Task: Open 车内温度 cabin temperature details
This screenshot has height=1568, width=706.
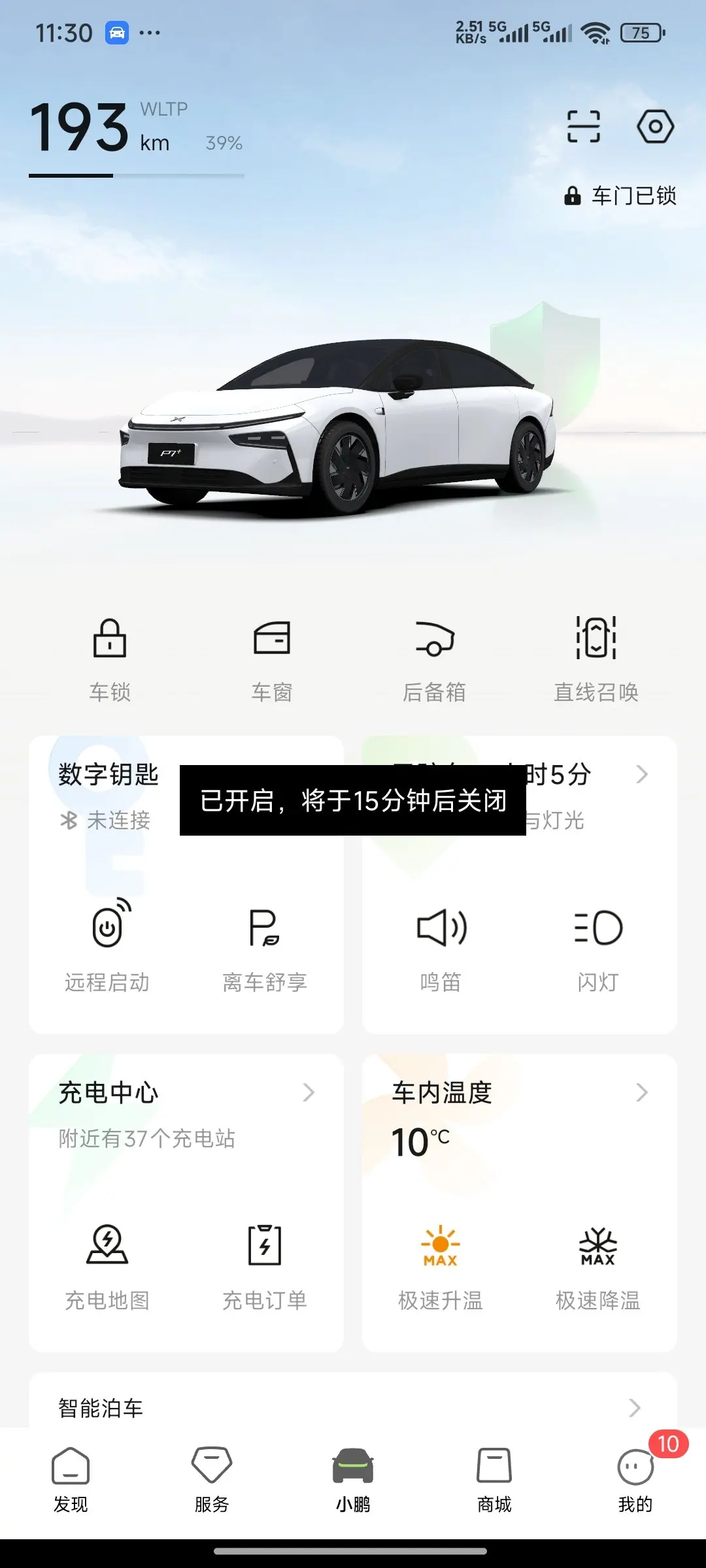Action: pos(520,1092)
